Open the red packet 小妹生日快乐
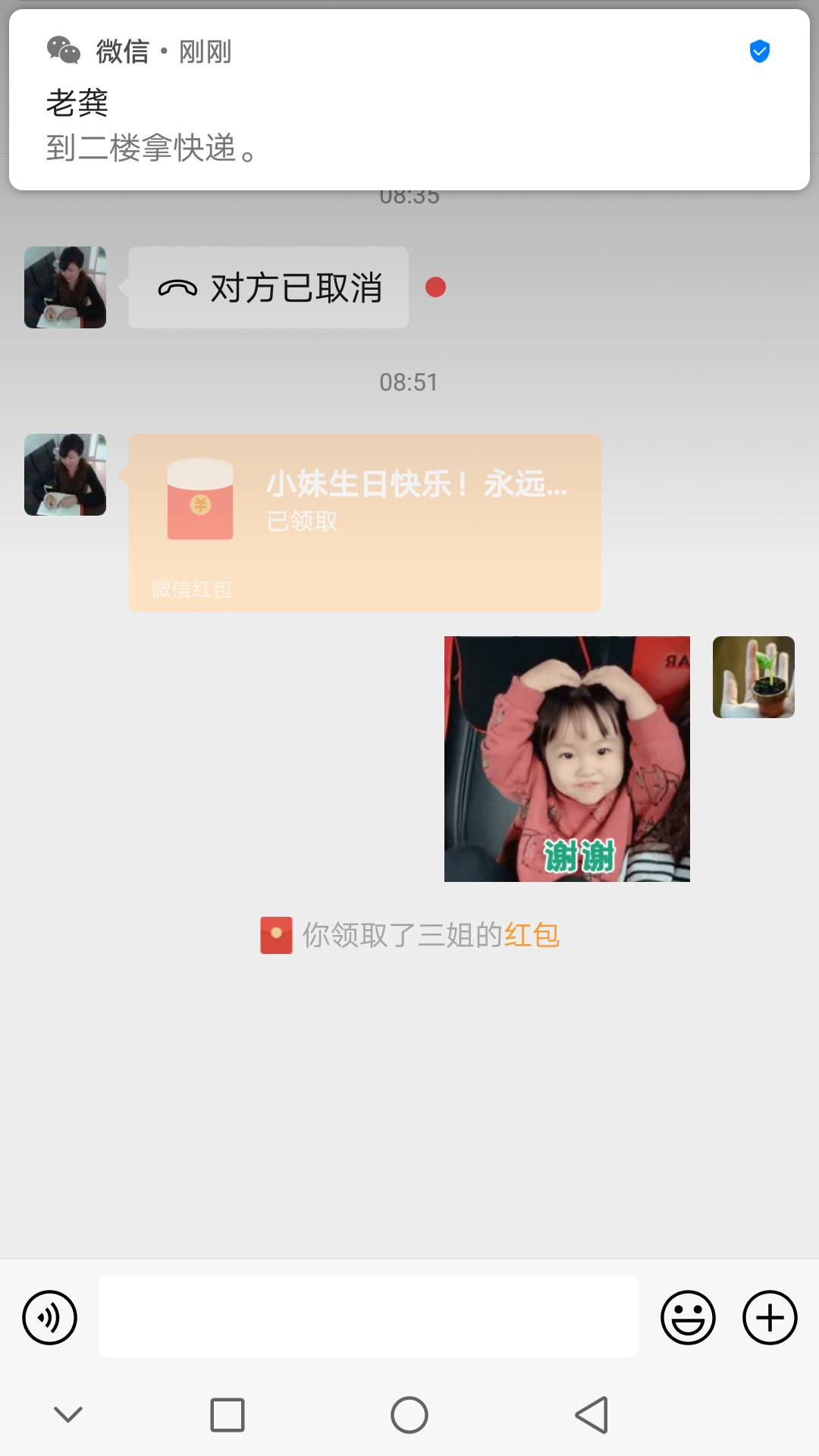The image size is (819, 1456). click(x=364, y=522)
